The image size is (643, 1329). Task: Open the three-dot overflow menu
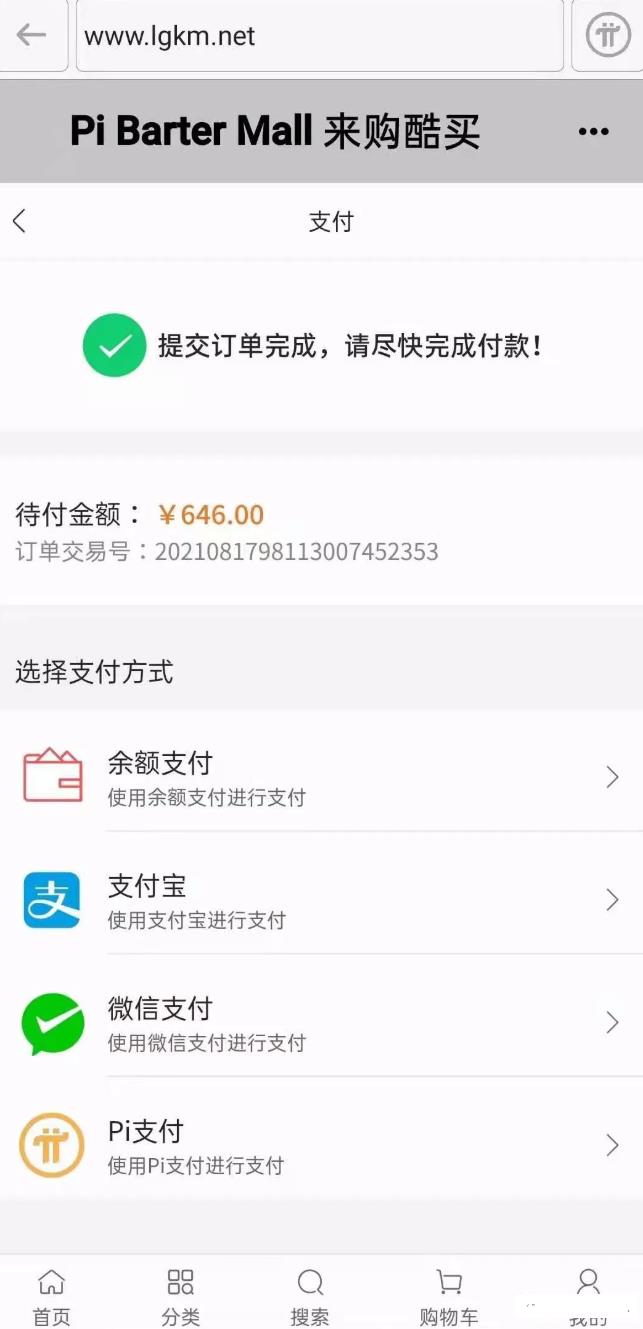click(593, 132)
